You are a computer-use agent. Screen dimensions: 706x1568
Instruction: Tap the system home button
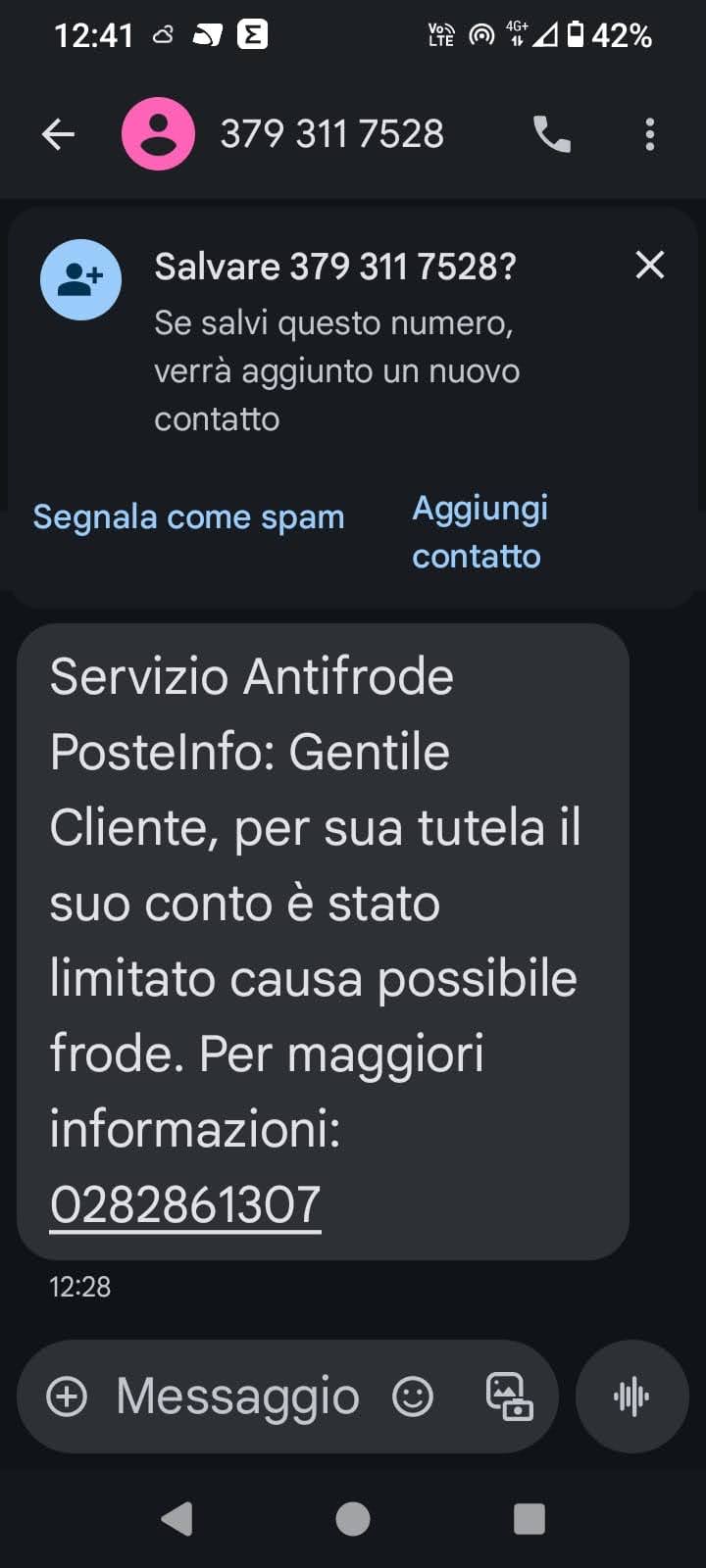[353, 1519]
